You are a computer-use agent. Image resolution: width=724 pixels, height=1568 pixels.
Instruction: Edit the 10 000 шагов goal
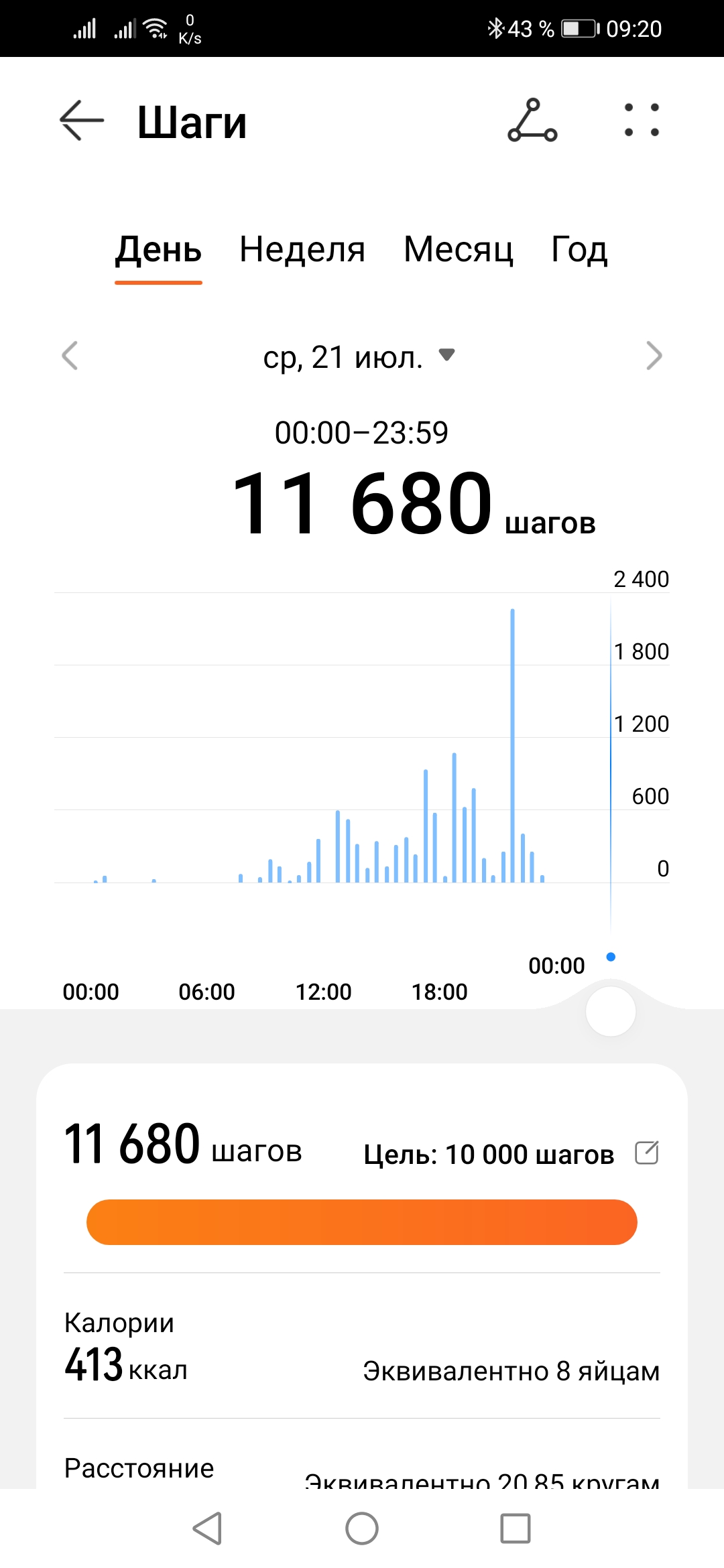pyautogui.click(x=647, y=1153)
